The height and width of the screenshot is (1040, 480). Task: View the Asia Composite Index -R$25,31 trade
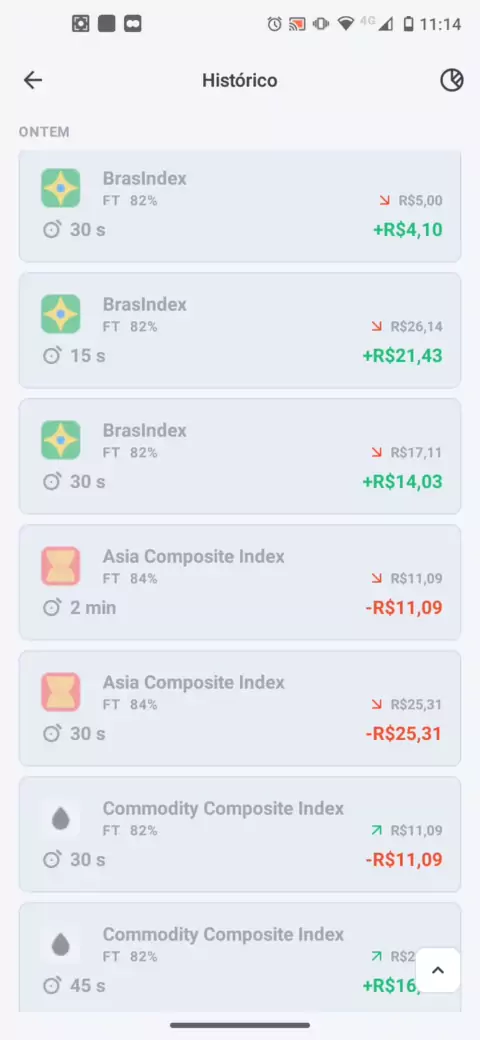pos(239,708)
